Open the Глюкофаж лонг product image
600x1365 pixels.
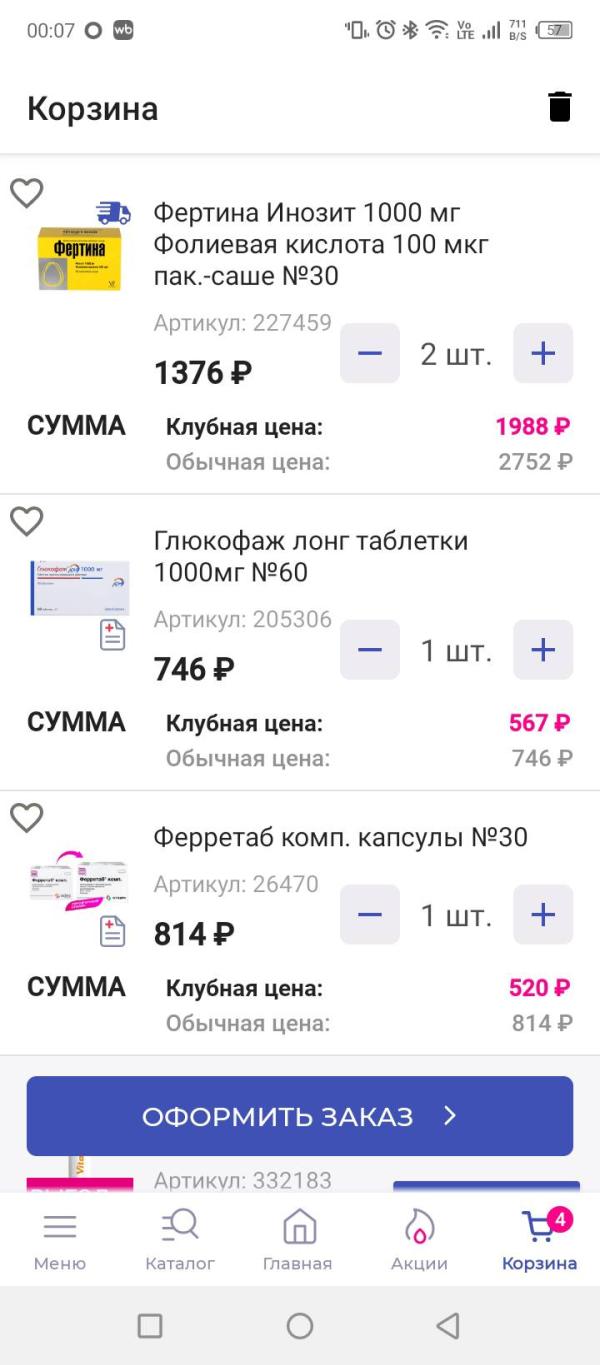click(x=79, y=588)
